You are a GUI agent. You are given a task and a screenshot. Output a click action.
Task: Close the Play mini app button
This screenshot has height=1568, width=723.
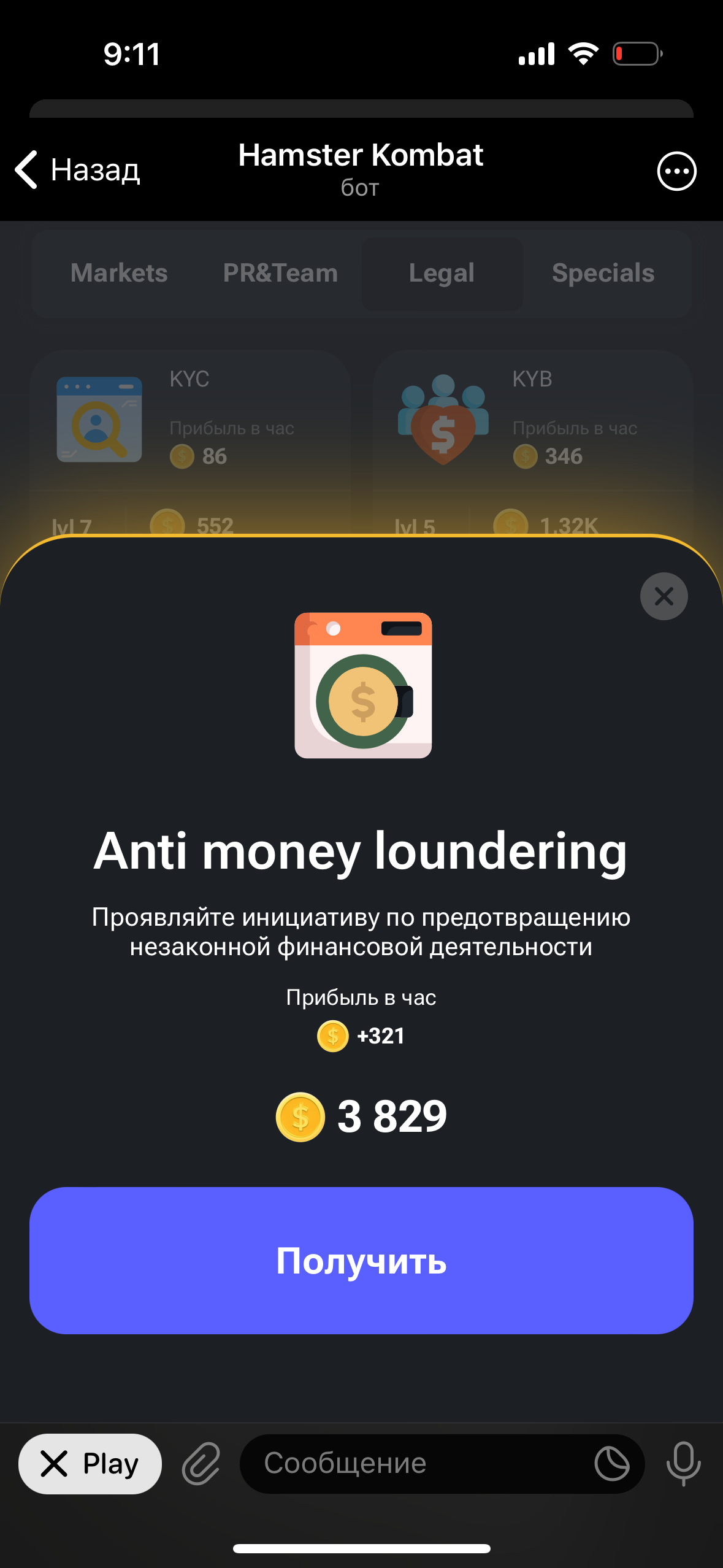point(90,1464)
